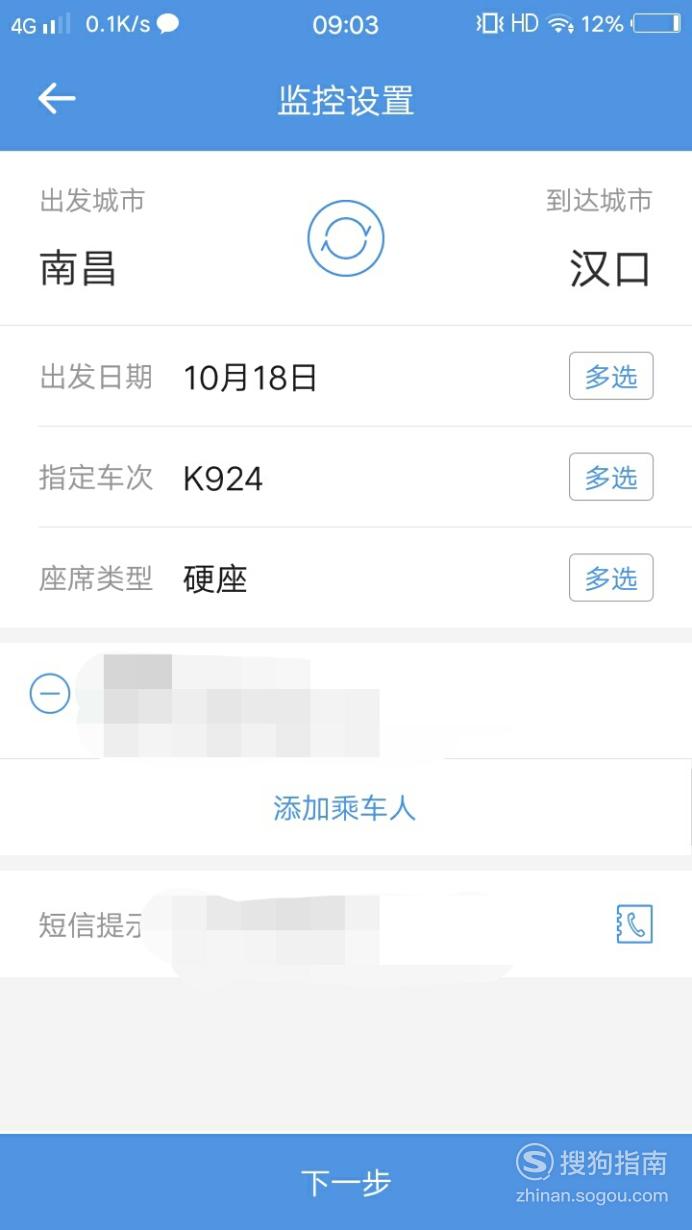Proceed with 下一步

pos(346,1182)
